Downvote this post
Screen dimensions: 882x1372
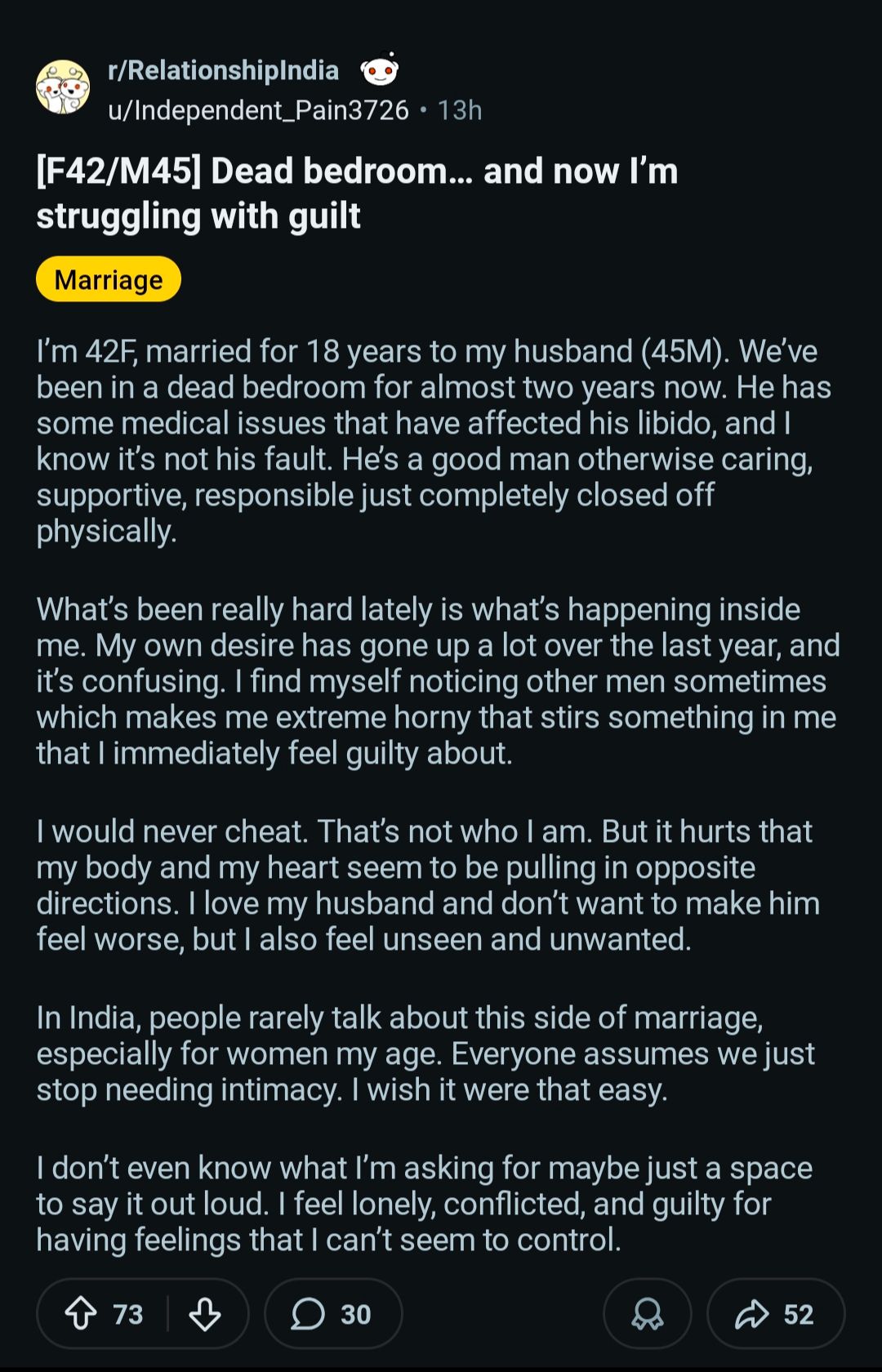click(x=204, y=1314)
